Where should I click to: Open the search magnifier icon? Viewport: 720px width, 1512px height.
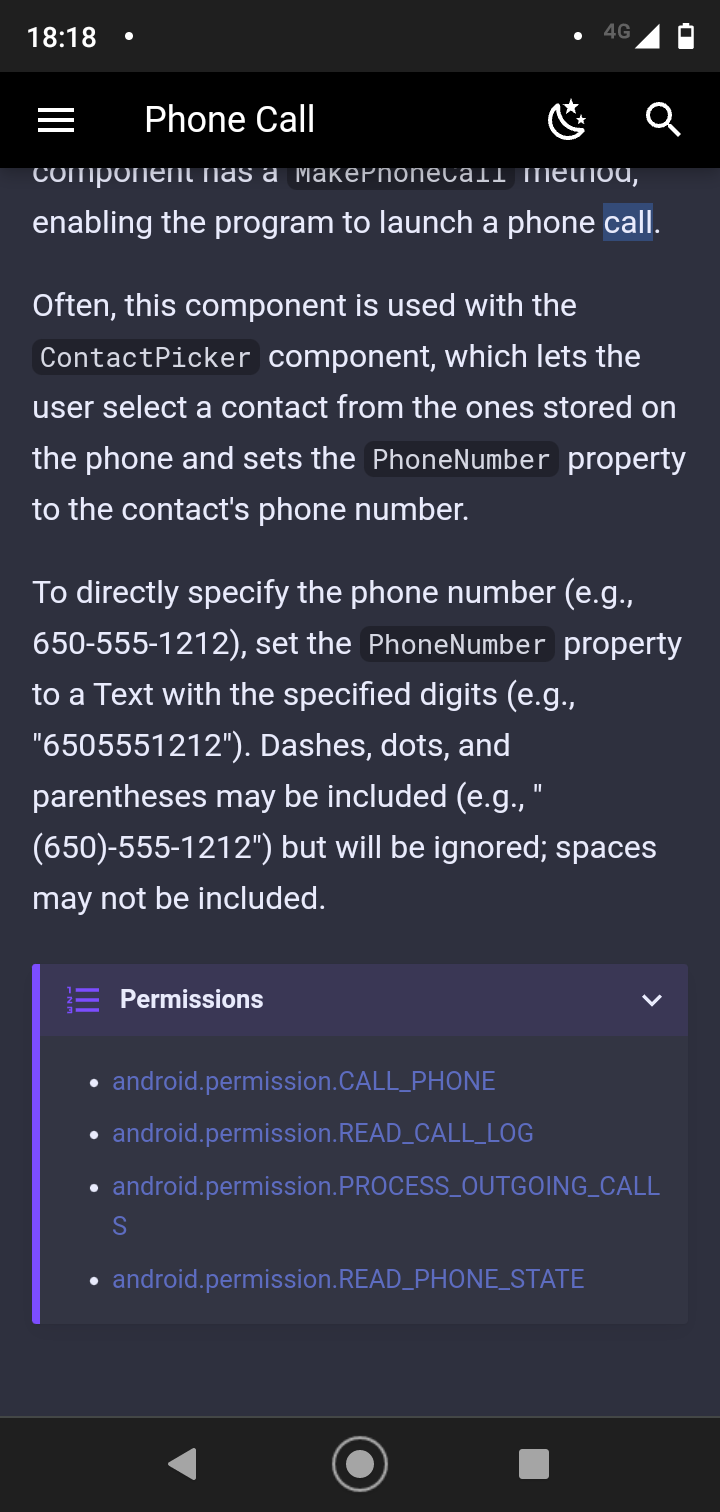click(x=663, y=120)
